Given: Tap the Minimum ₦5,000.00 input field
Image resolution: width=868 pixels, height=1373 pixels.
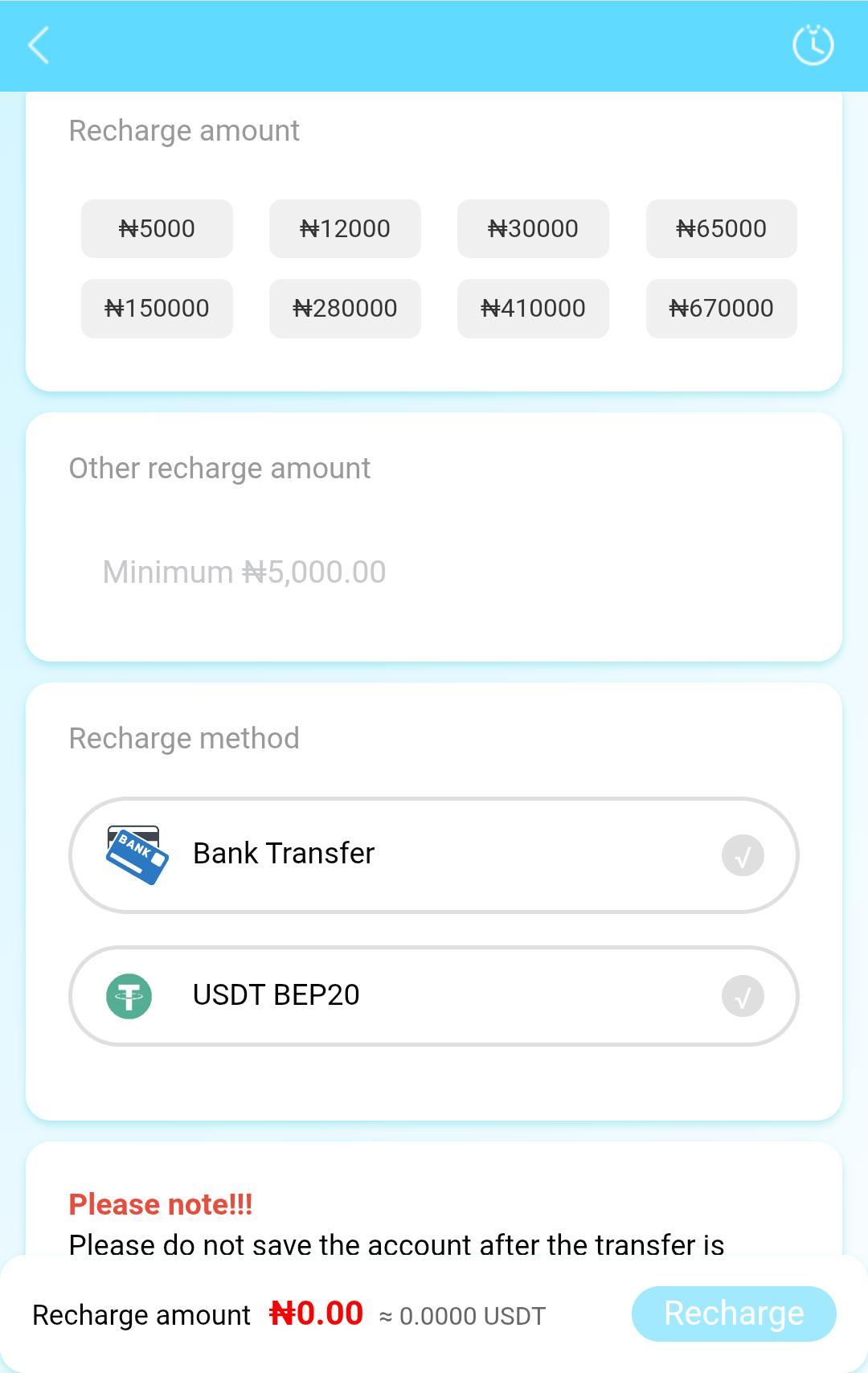Looking at the screenshot, I should click(x=321, y=572).
